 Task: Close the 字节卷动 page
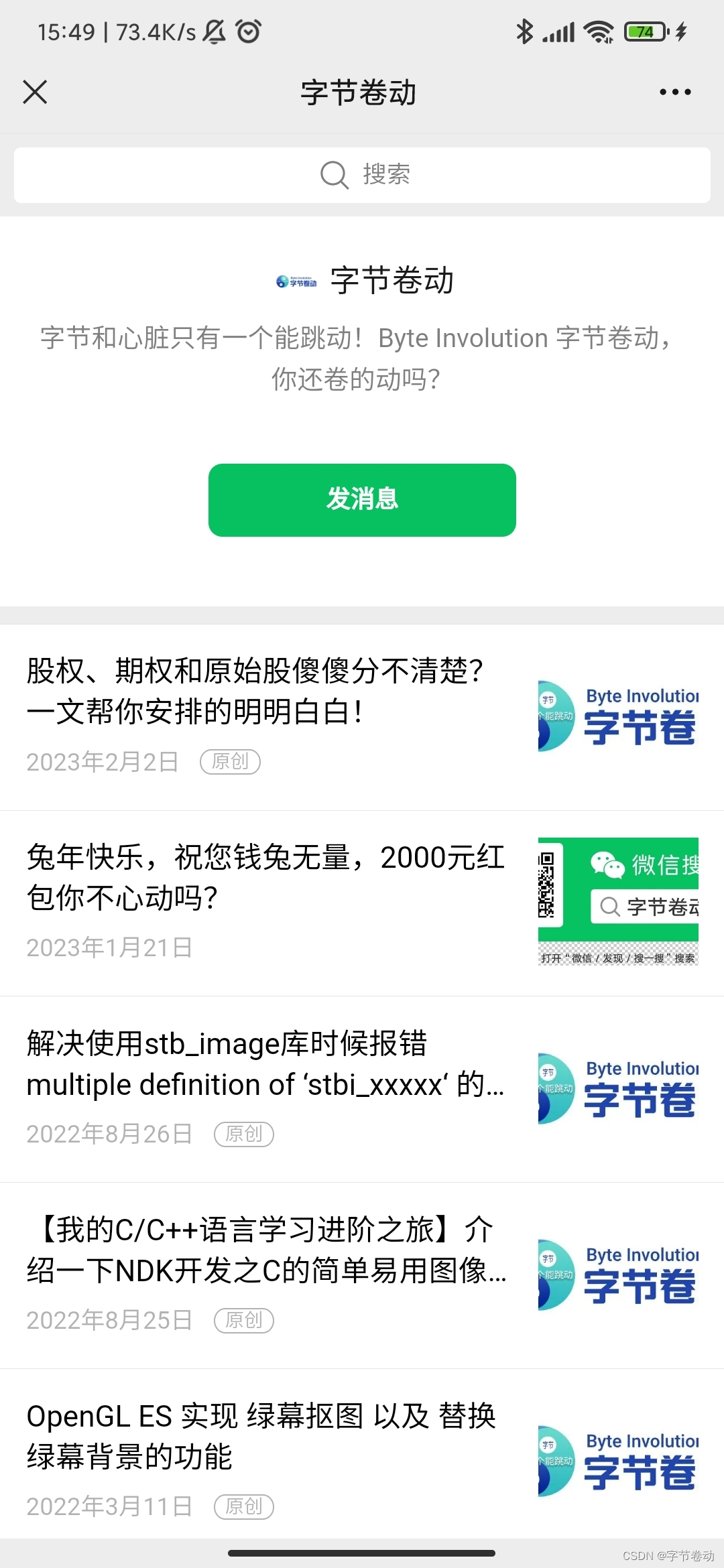click(35, 92)
